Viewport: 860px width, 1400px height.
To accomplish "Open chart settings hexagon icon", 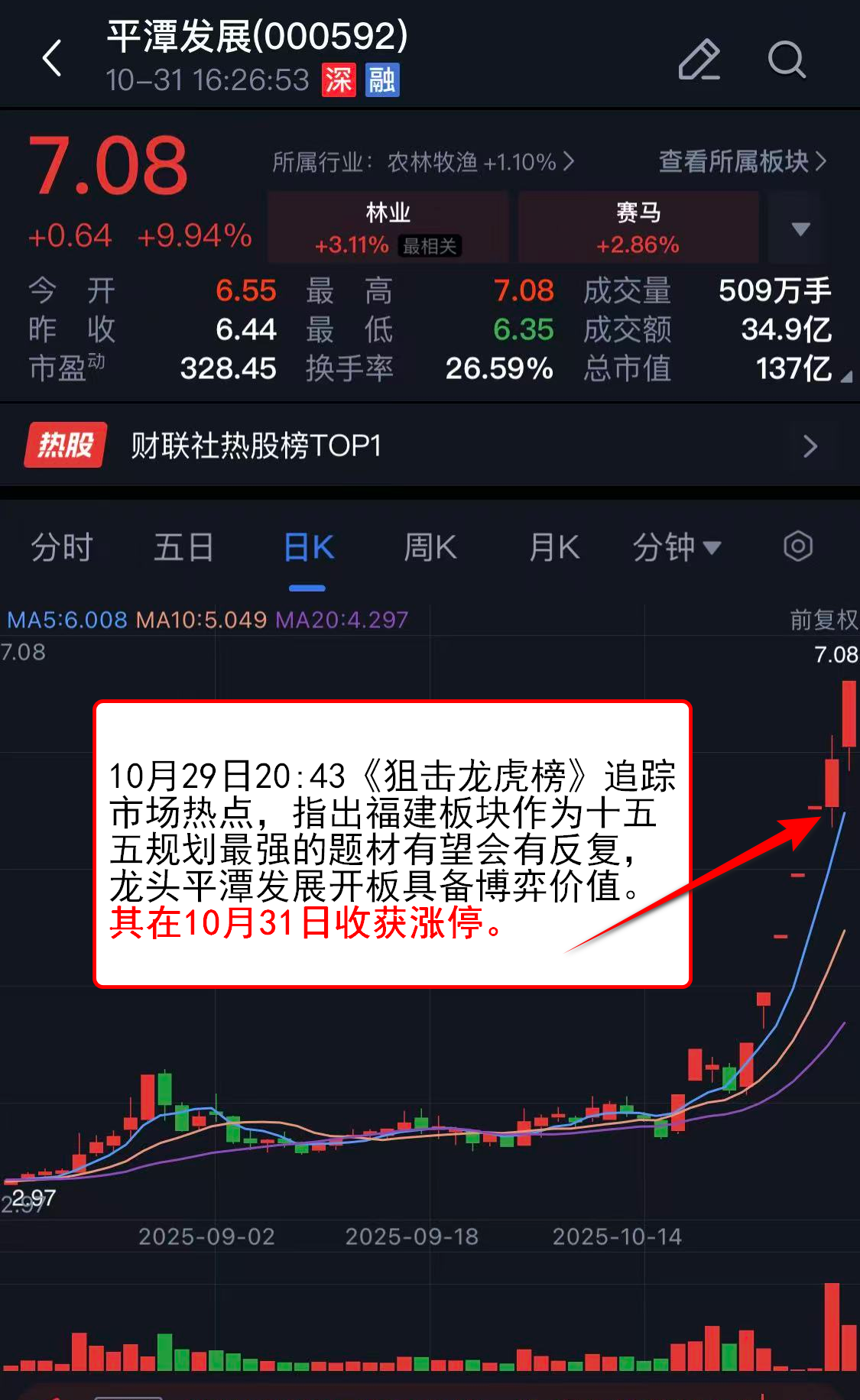I will coord(797,546).
